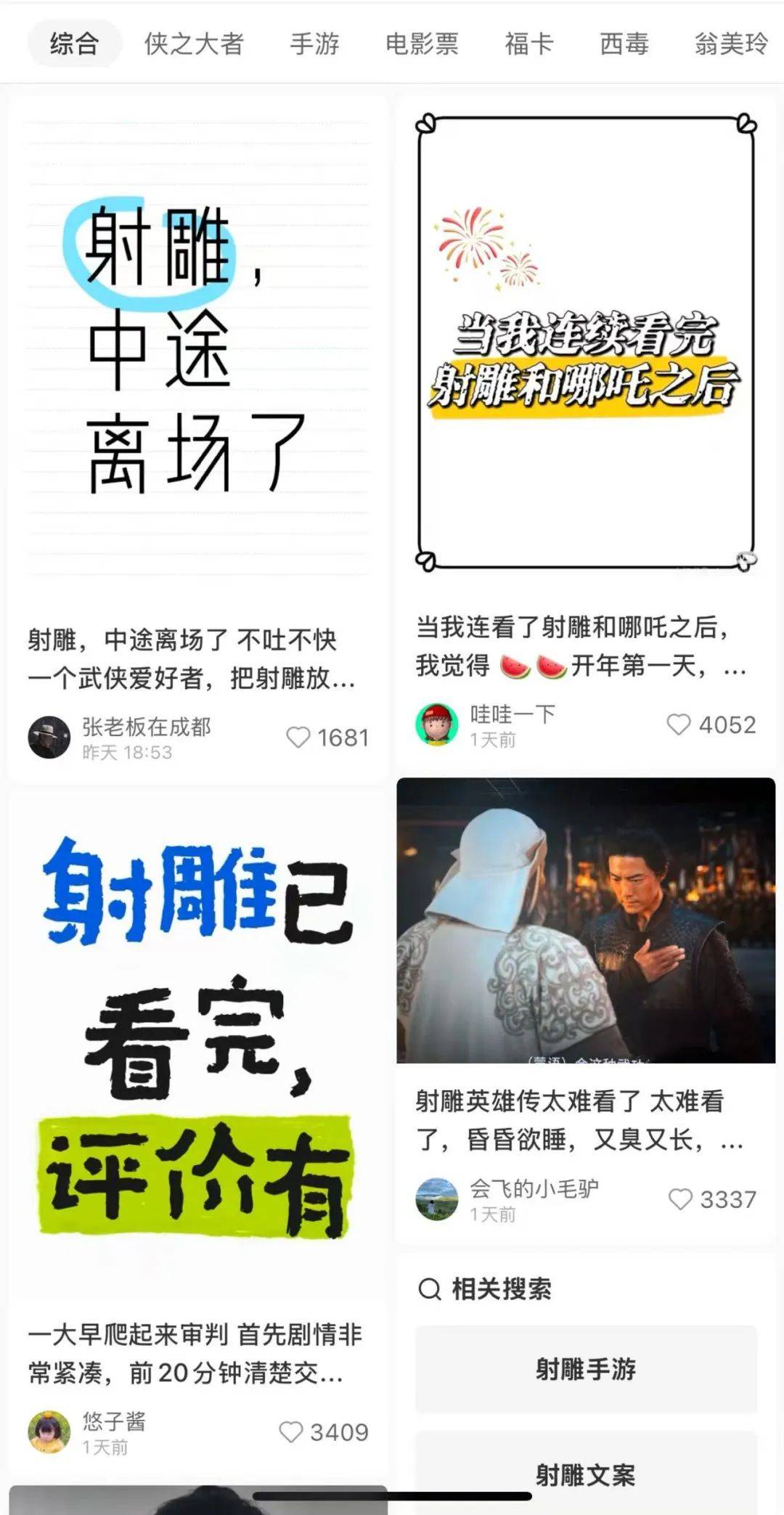Switch to the 综合 tab

pos(74,44)
